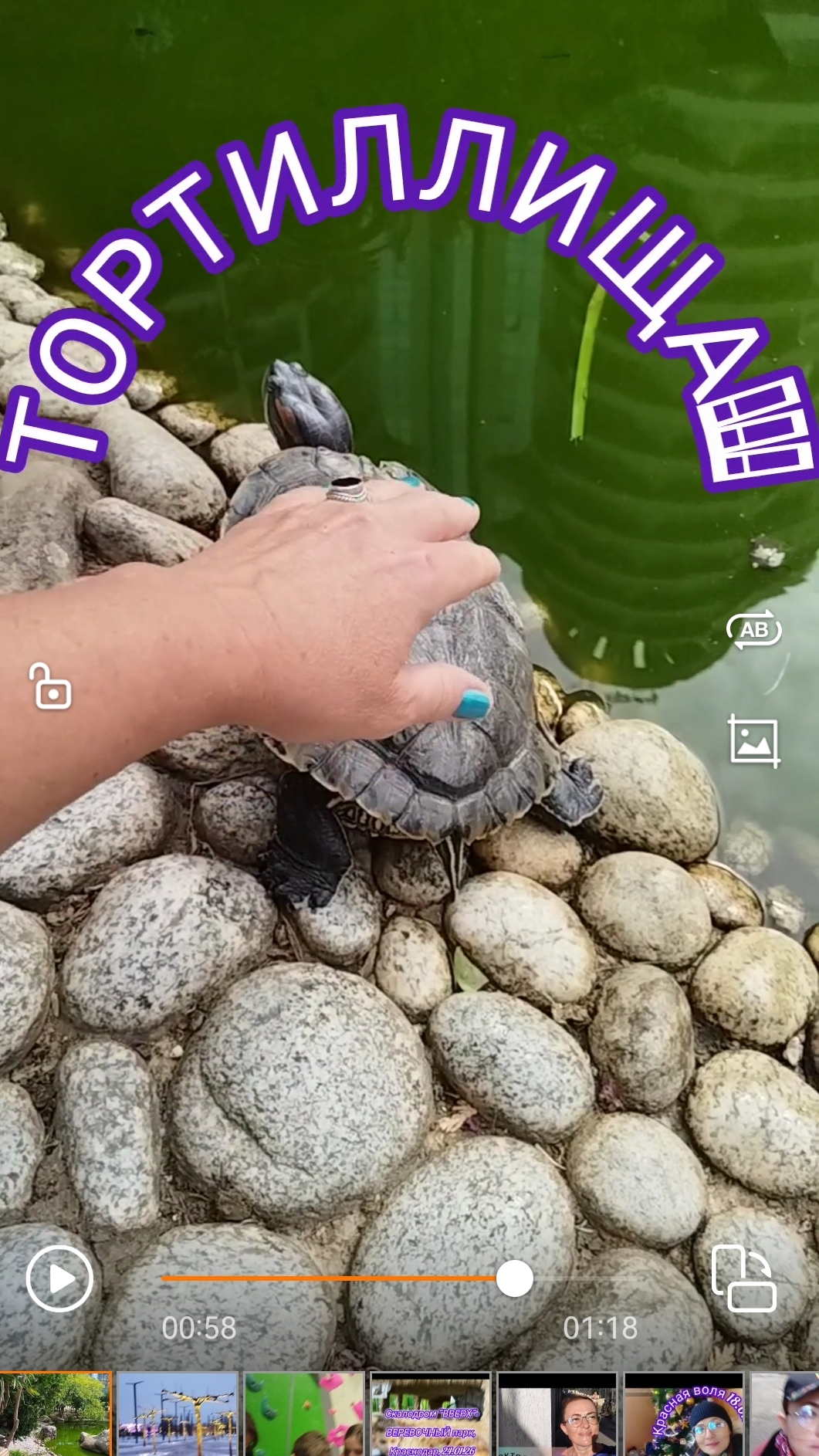This screenshot has height=1456, width=819.
Task: Open the street lamps video thumbnail
Action: tap(178, 1414)
